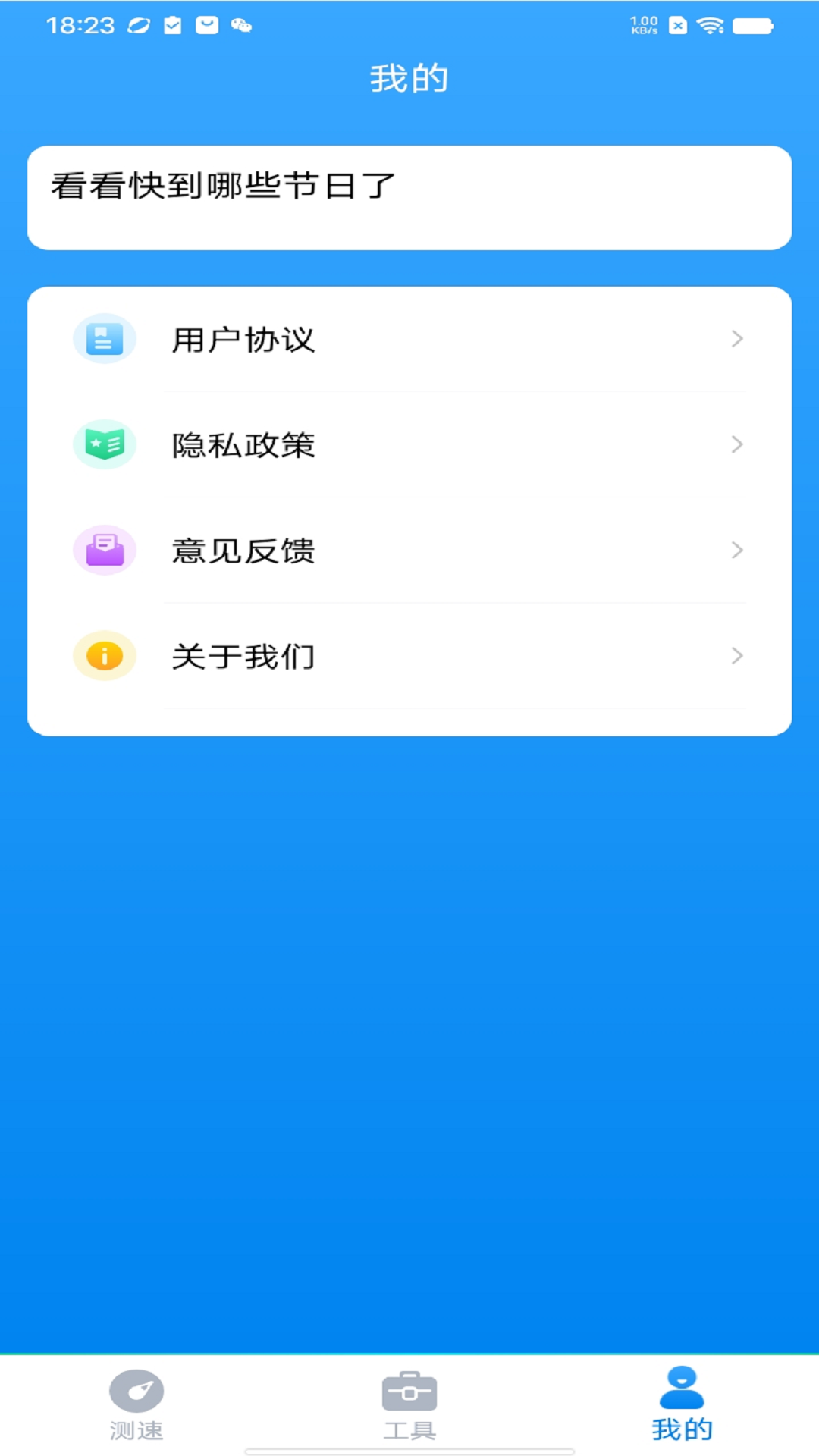Screen dimensions: 819x1456
Task: Switch to the 测速 tab
Action: [x=136, y=1404]
